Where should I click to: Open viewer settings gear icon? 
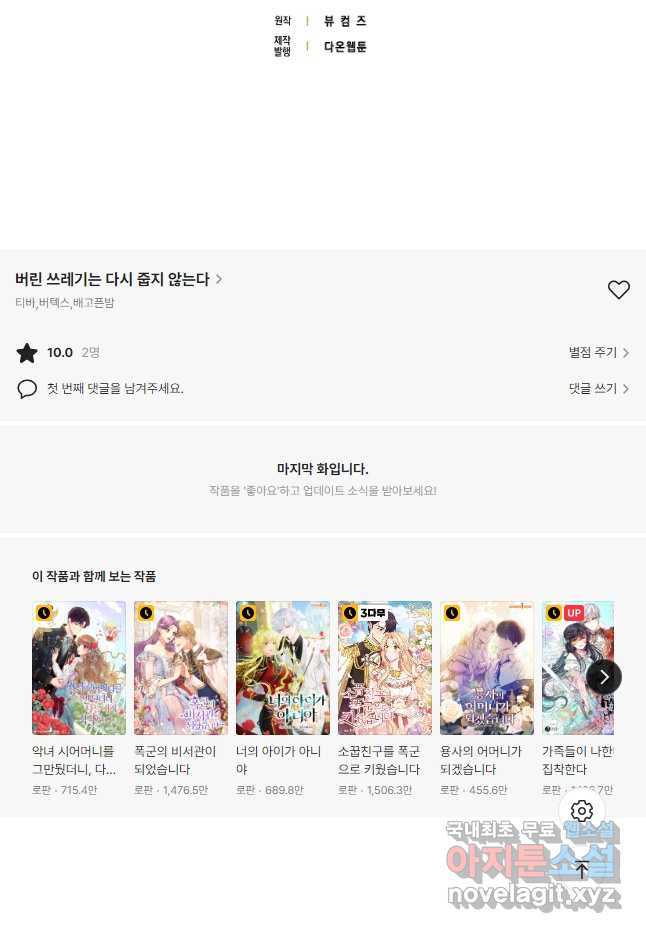click(x=582, y=811)
